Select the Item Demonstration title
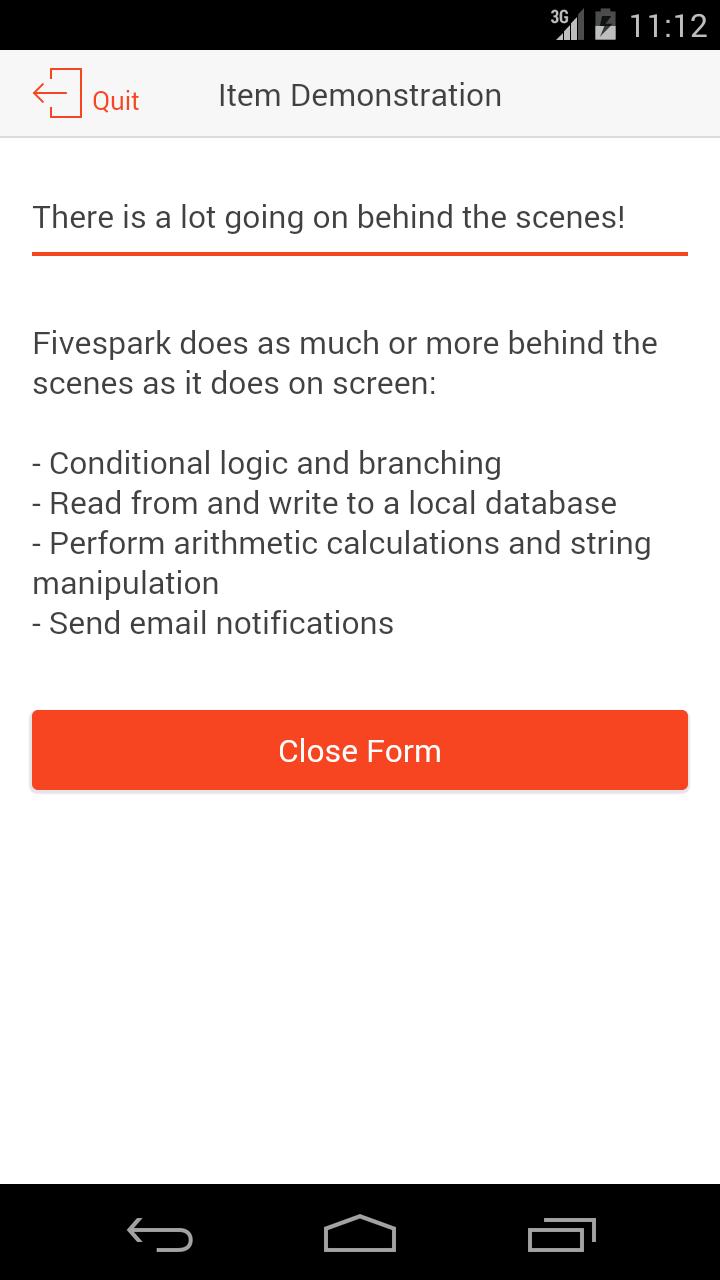 click(x=360, y=95)
